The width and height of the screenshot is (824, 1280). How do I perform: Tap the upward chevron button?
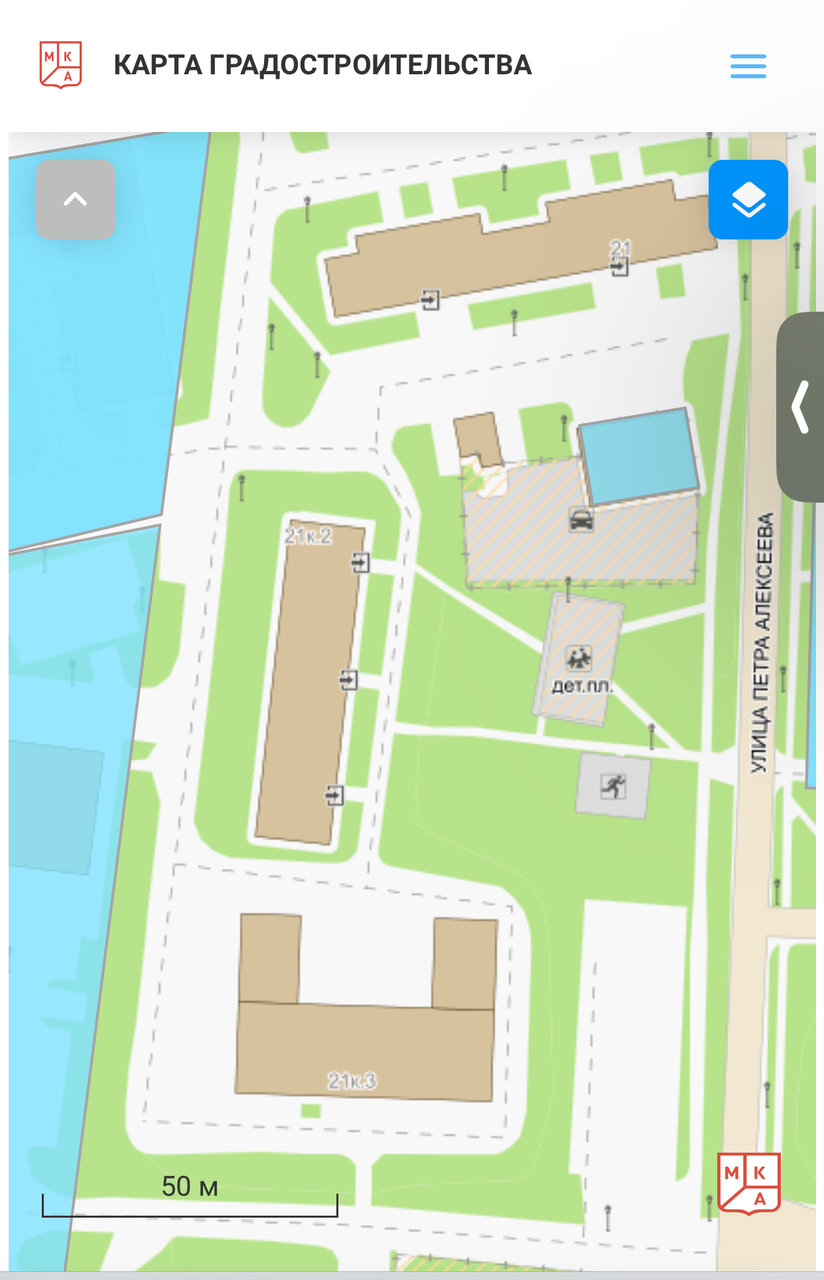[x=76, y=200]
